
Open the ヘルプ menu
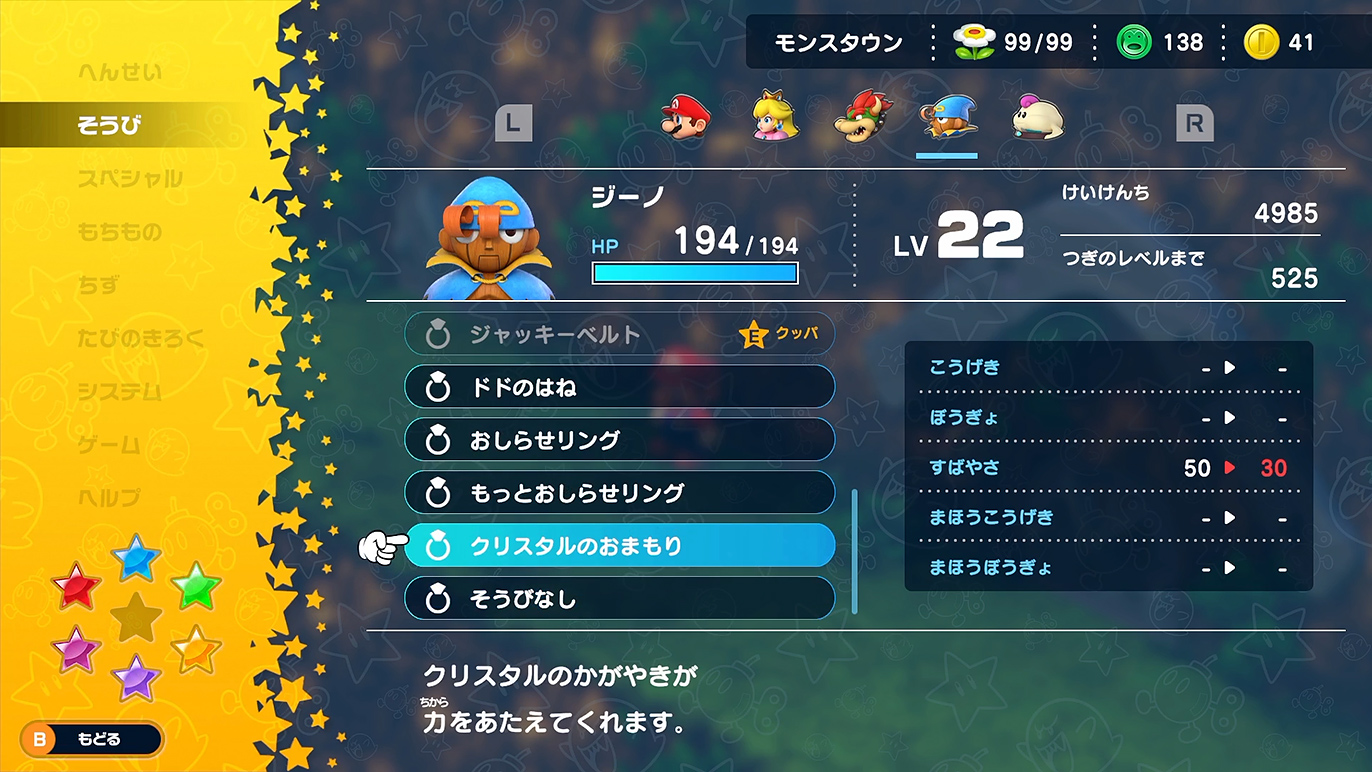click(x=109, y=497)
